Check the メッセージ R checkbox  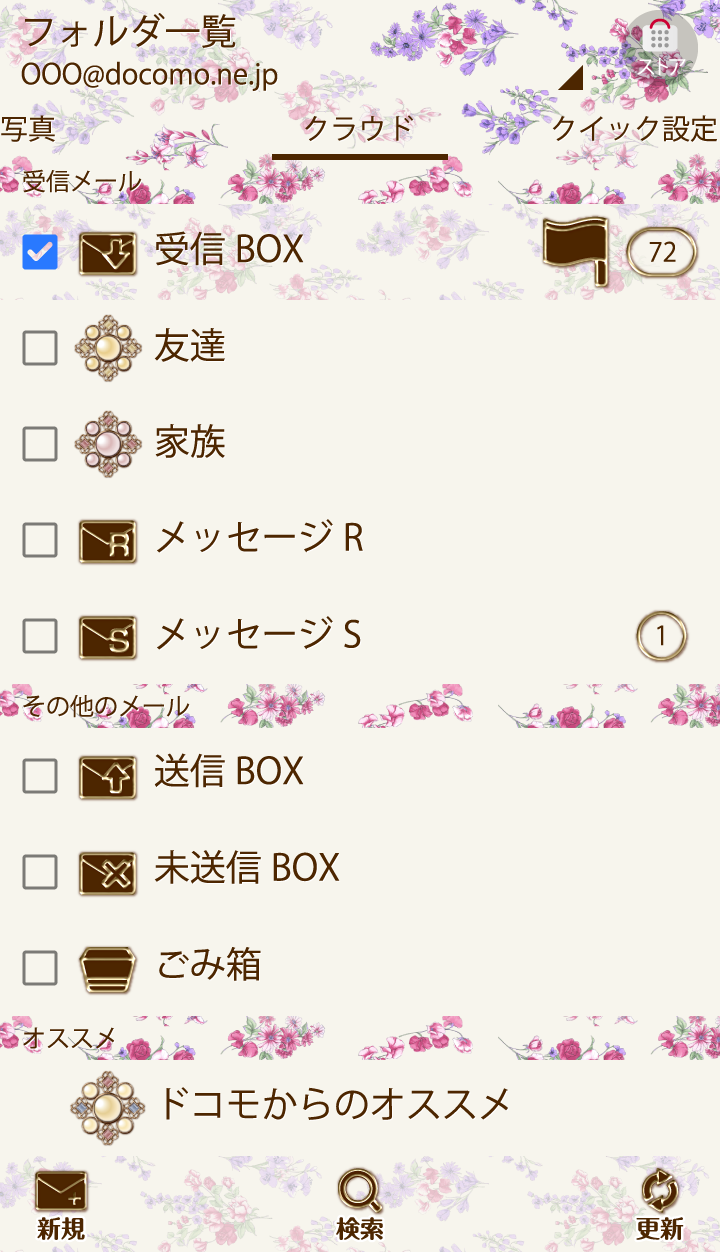pyautogui.click(x=40, y=540)
